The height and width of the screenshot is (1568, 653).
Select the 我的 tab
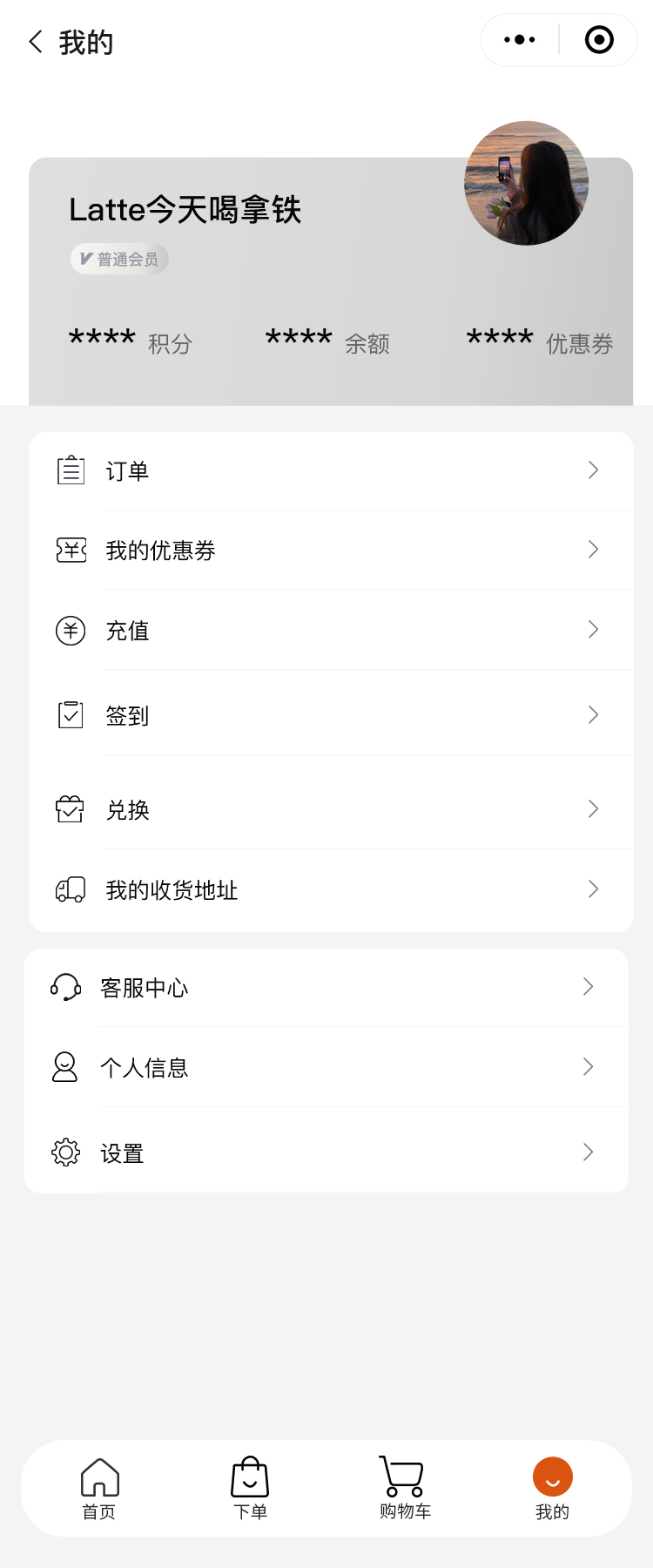click(552, 1488)
